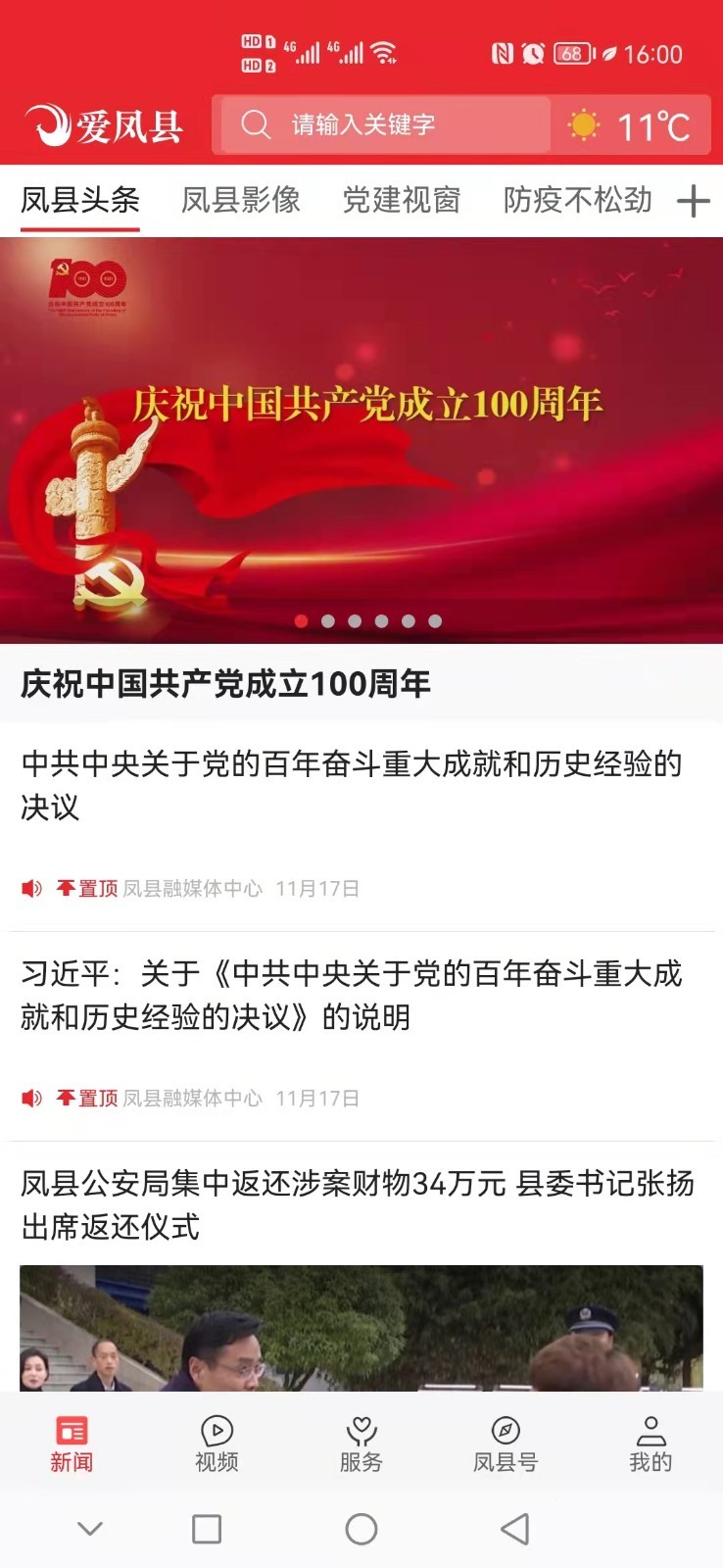Open article 中共中央关于党的百年奋斗重大成就和历史经验的决议

pos(351,785)
